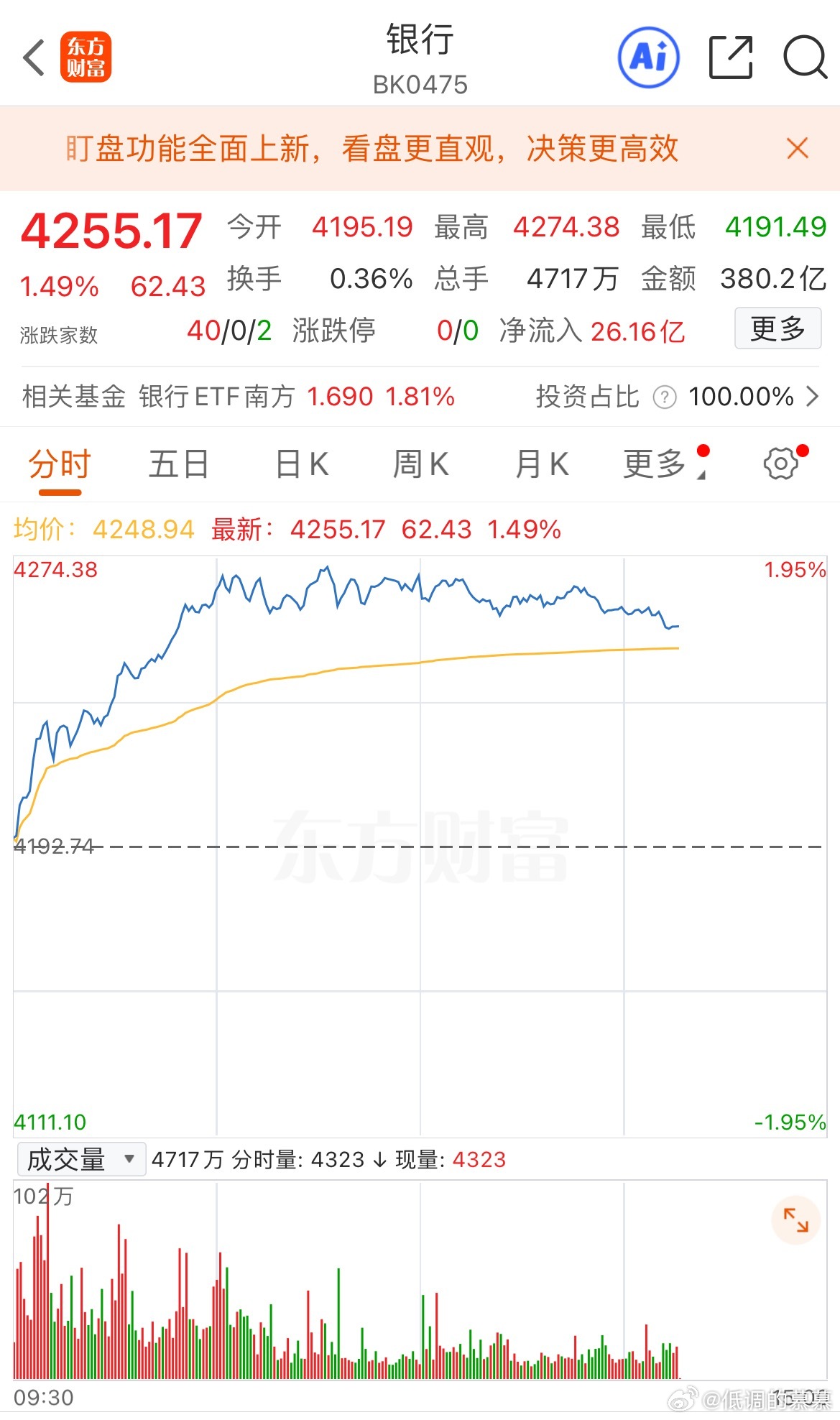Switch to the 日K tab
Viewport: 840px width, 1420px height.
pos(301,464)
